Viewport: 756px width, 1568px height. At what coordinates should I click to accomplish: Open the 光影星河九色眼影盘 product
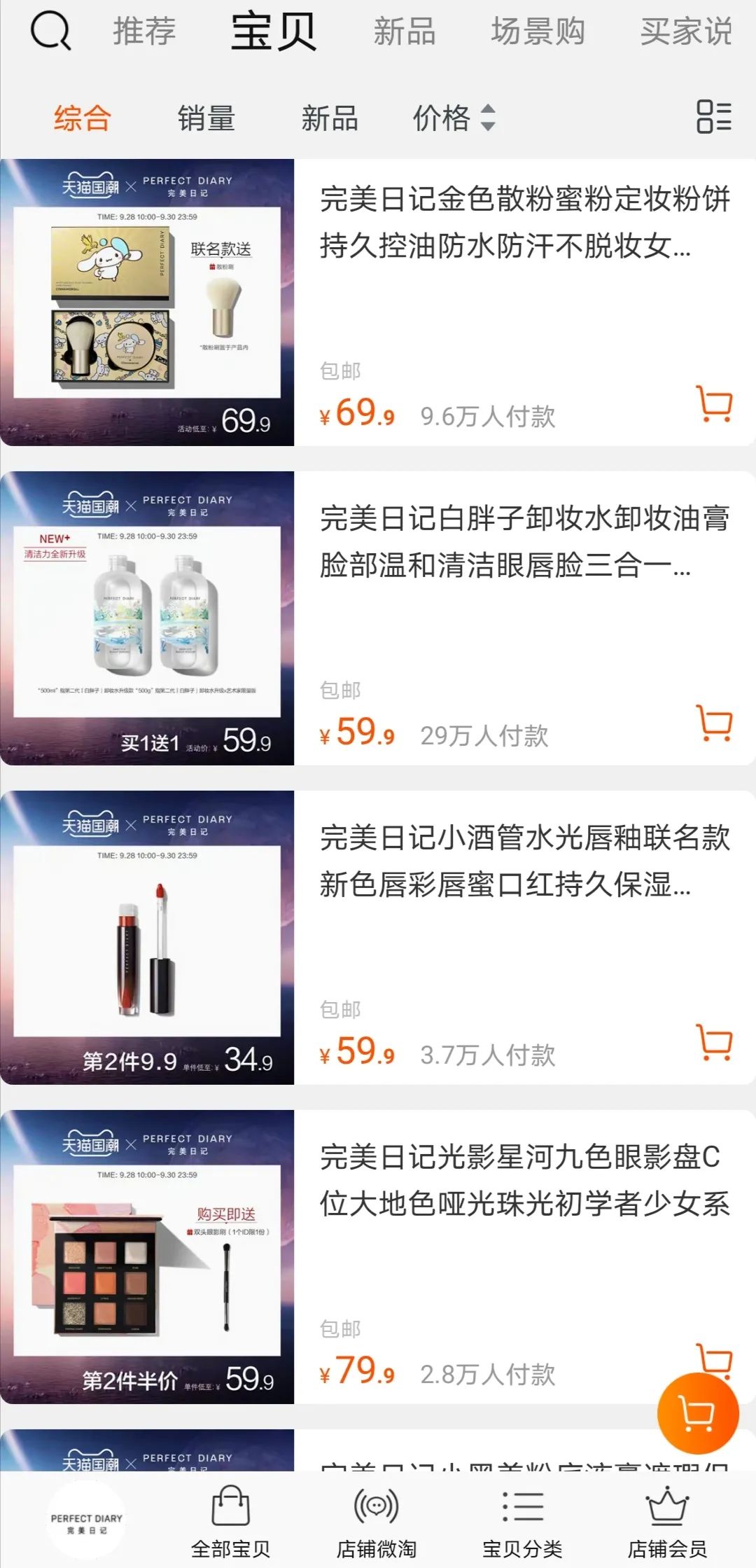(x=525, y=1181)
